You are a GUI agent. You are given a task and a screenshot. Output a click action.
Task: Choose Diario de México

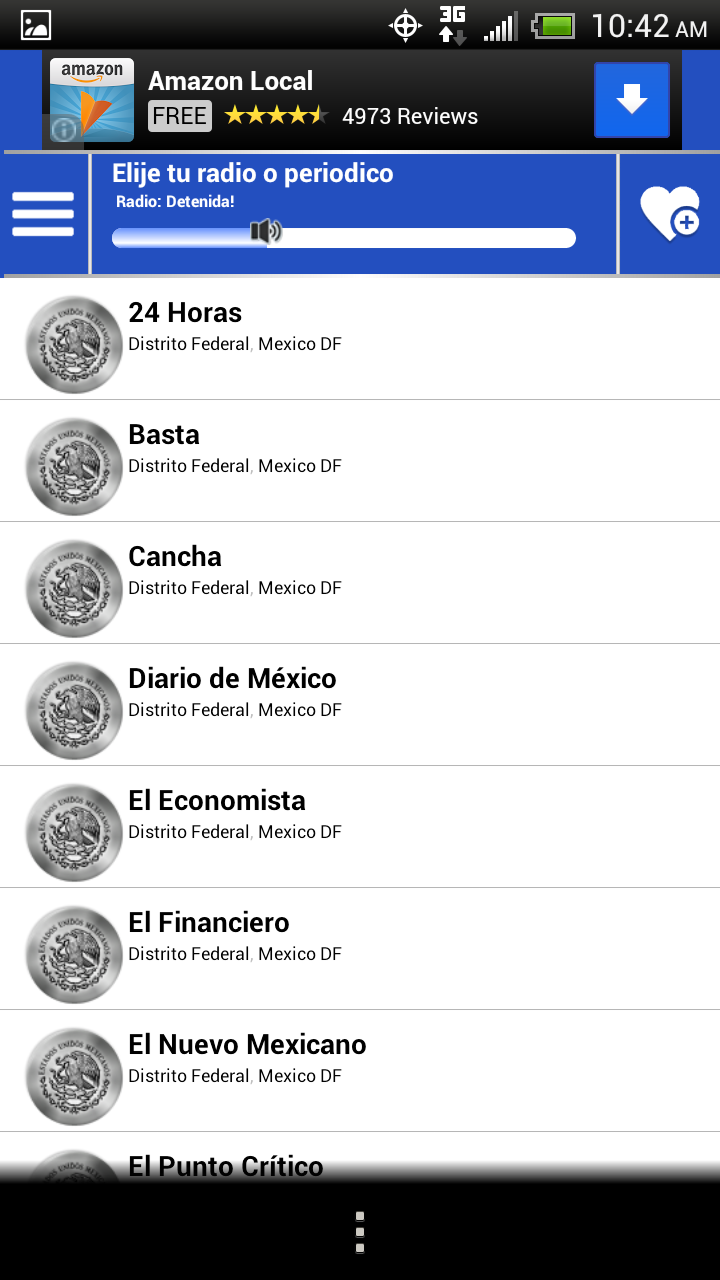(360, 705)
